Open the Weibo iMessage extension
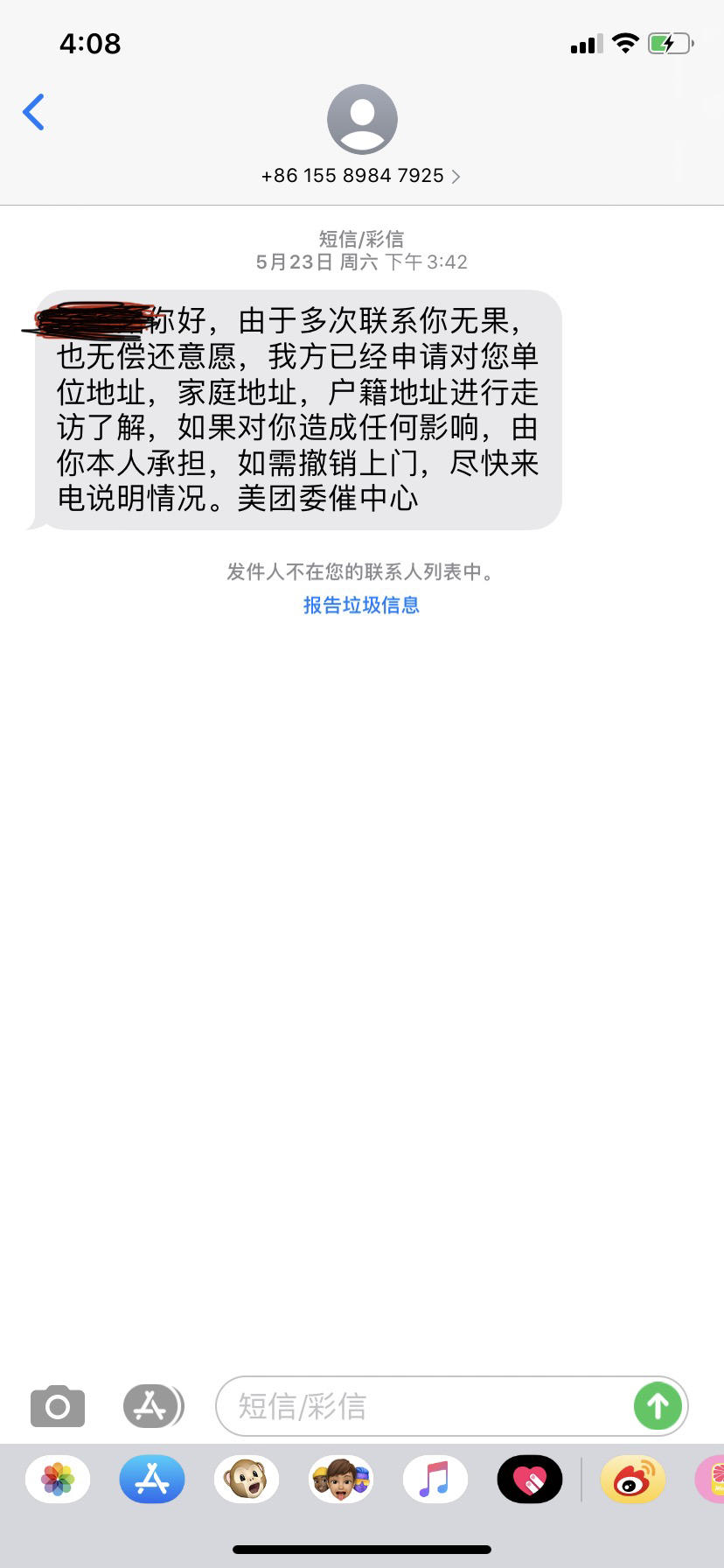The image size is (724, 1568). (633, 1480)
